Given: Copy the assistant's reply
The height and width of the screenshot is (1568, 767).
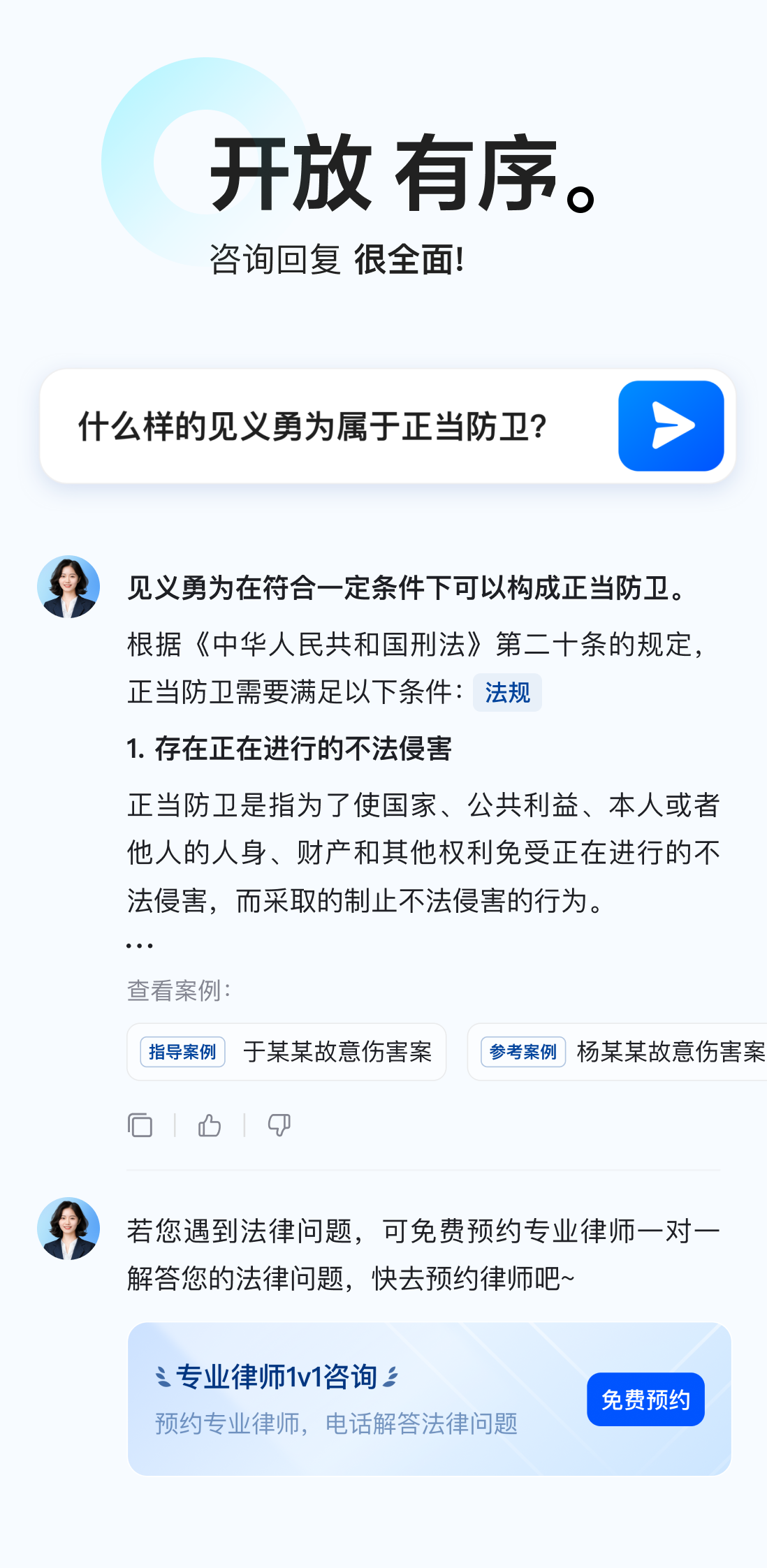Looking at the screenshot, I should click(x=140, y=1124).
